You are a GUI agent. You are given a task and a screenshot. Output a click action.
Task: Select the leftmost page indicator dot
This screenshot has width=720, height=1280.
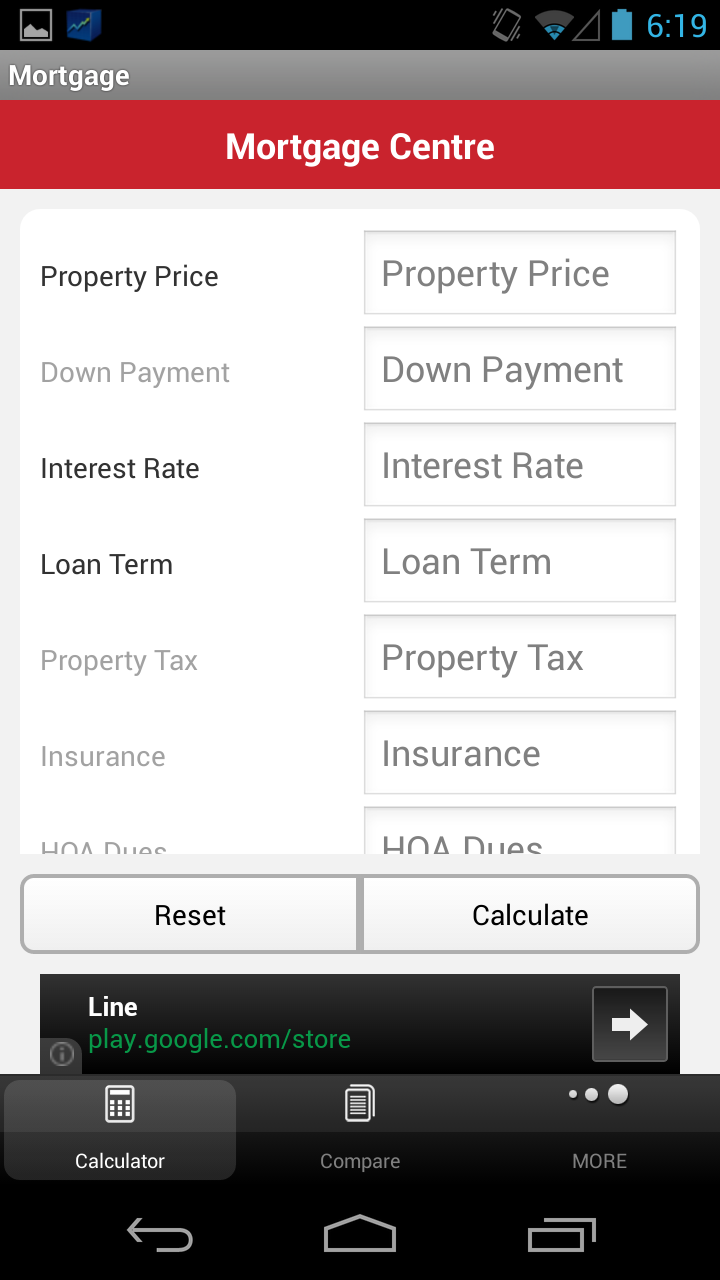click(573, 1094)
